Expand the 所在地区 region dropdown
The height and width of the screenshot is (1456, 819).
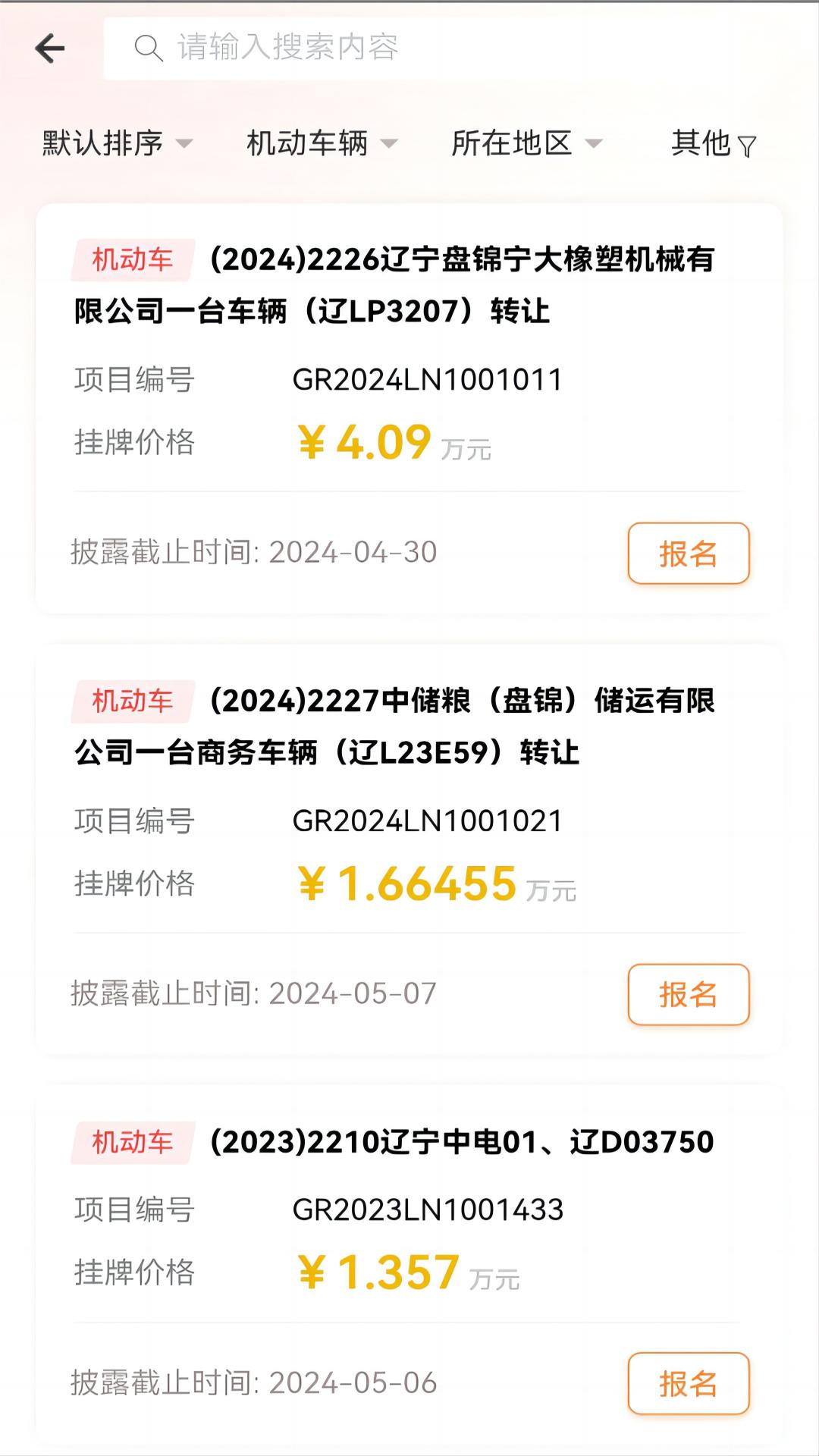(x=526, y=143)
